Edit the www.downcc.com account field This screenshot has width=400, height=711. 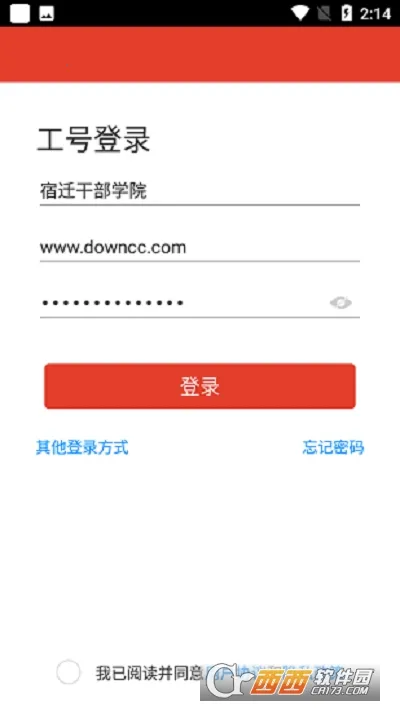[200, 248]
